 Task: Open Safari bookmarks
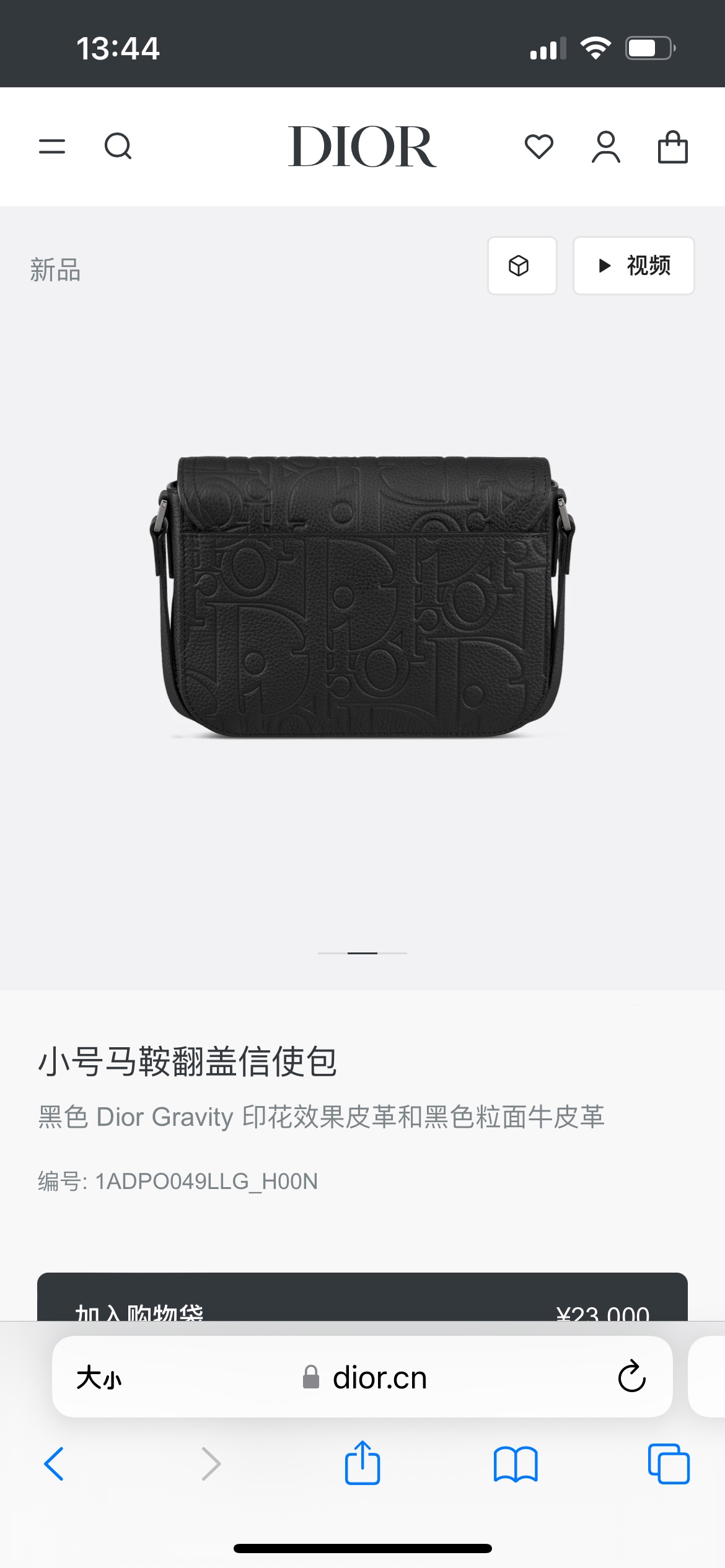coord(516,1464)
